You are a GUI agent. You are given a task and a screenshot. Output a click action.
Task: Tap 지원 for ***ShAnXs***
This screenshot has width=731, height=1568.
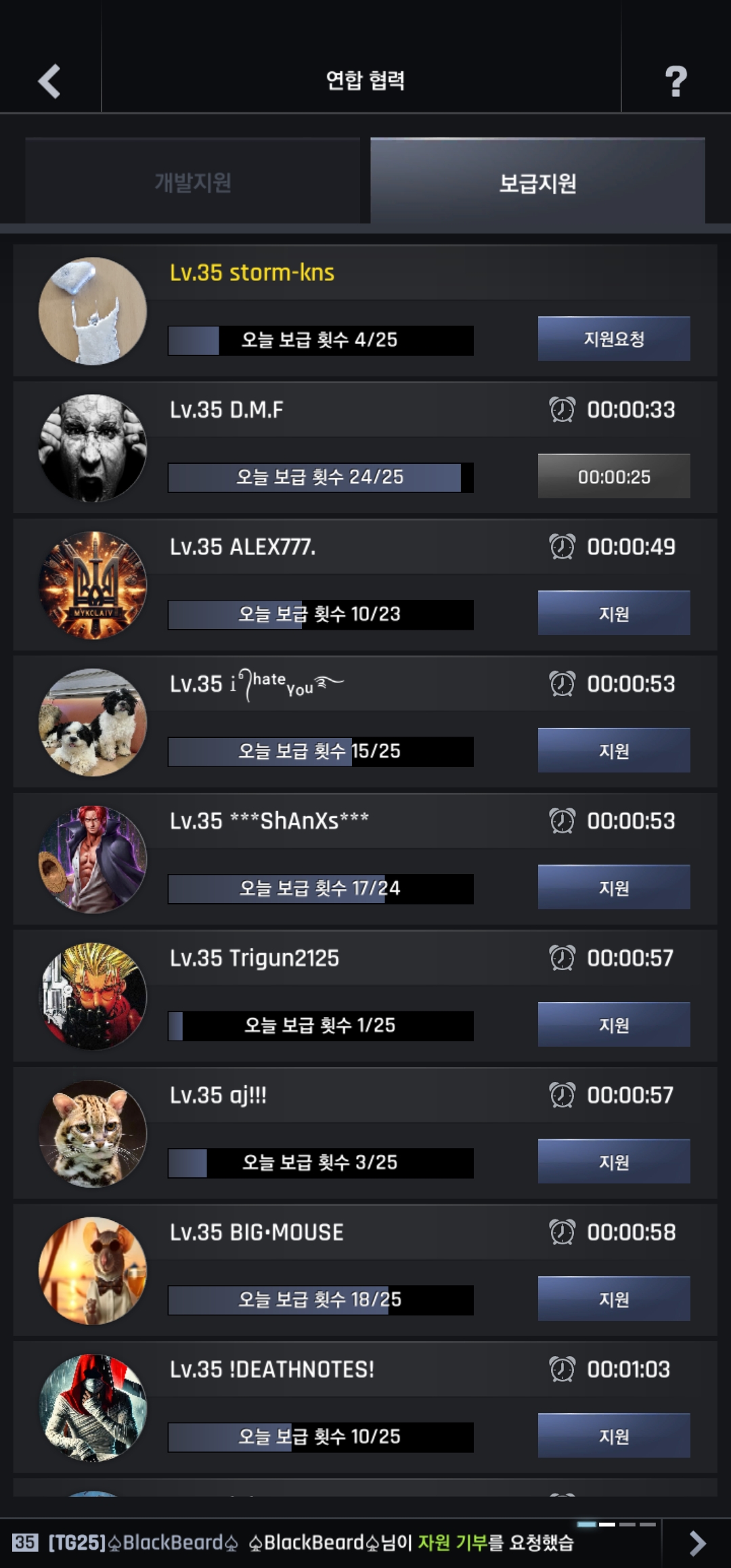(x=614, y=888)
